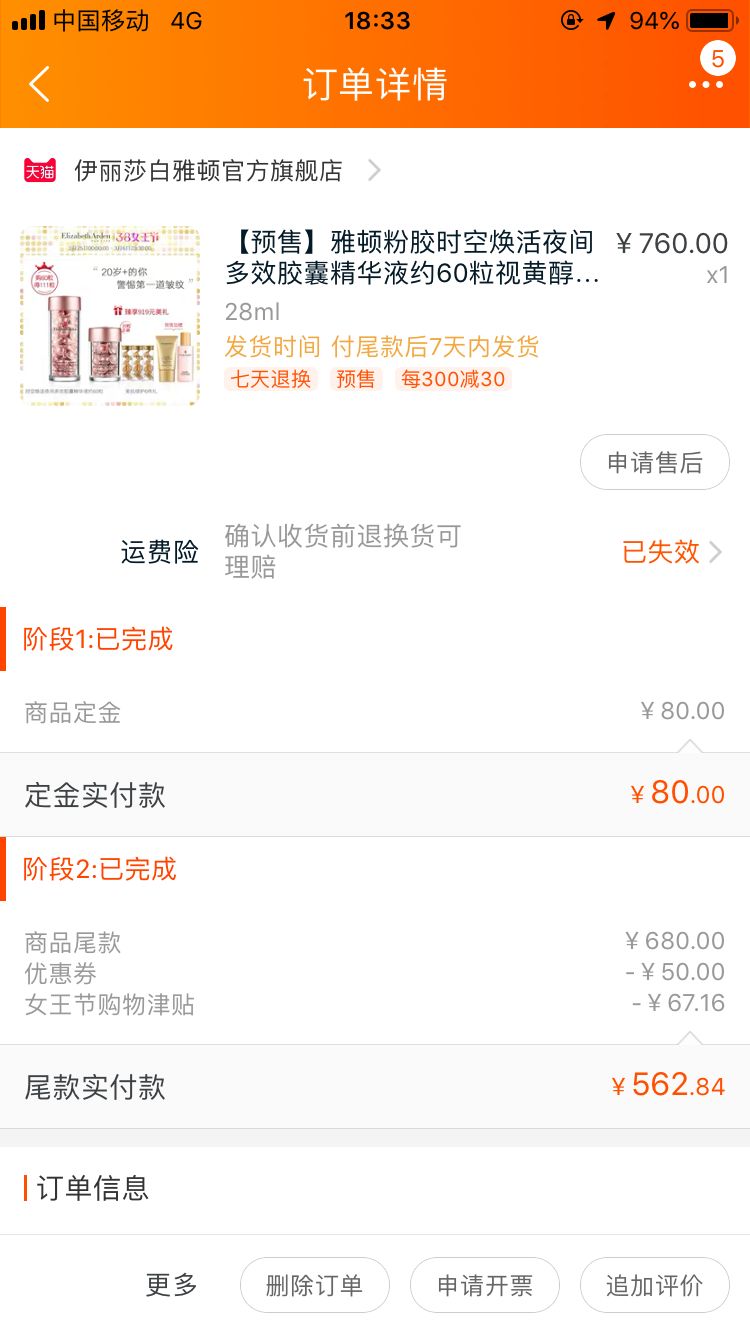
Task: Tap the 七天退换 tag on the product
Action: 270,381
